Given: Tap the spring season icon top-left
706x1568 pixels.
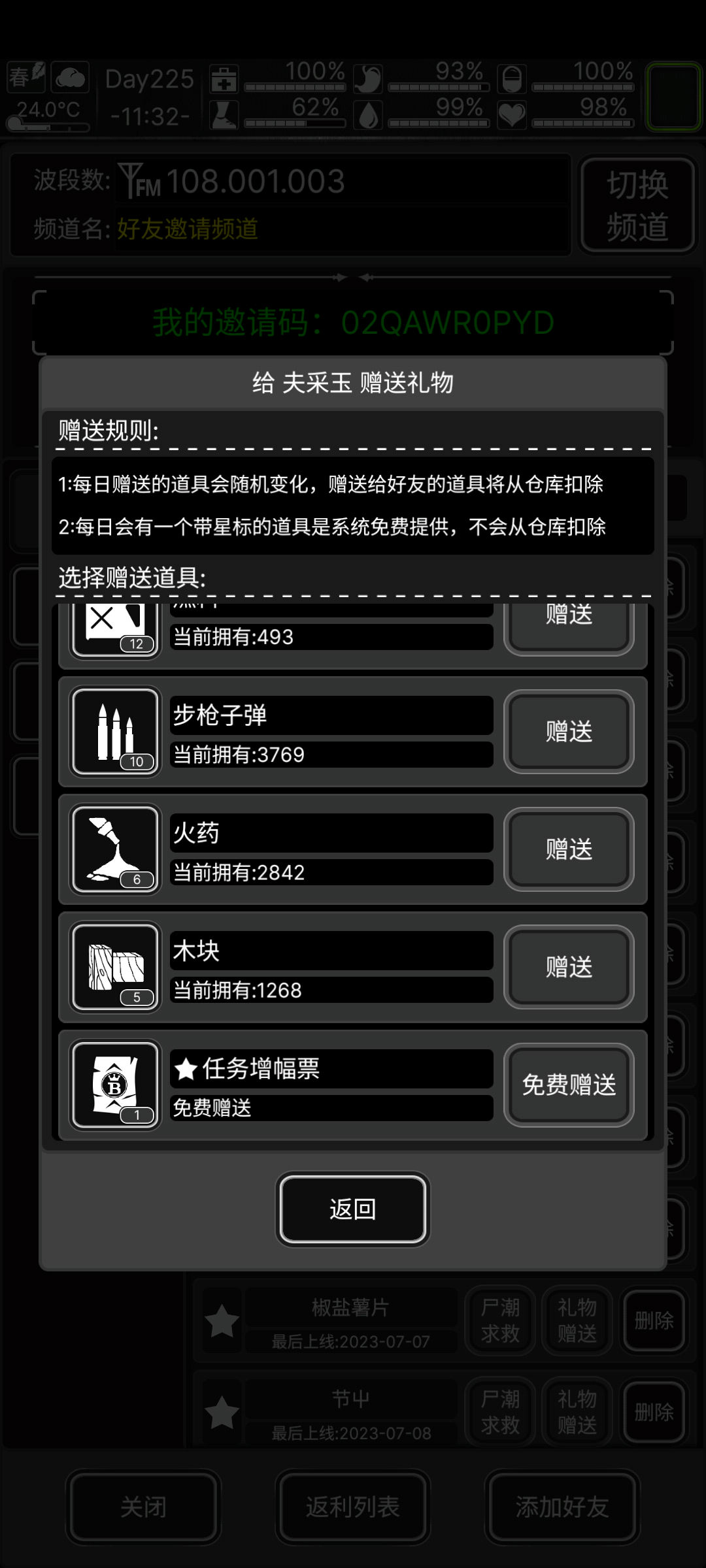Looking at the screenshot, I should [25, 78].
